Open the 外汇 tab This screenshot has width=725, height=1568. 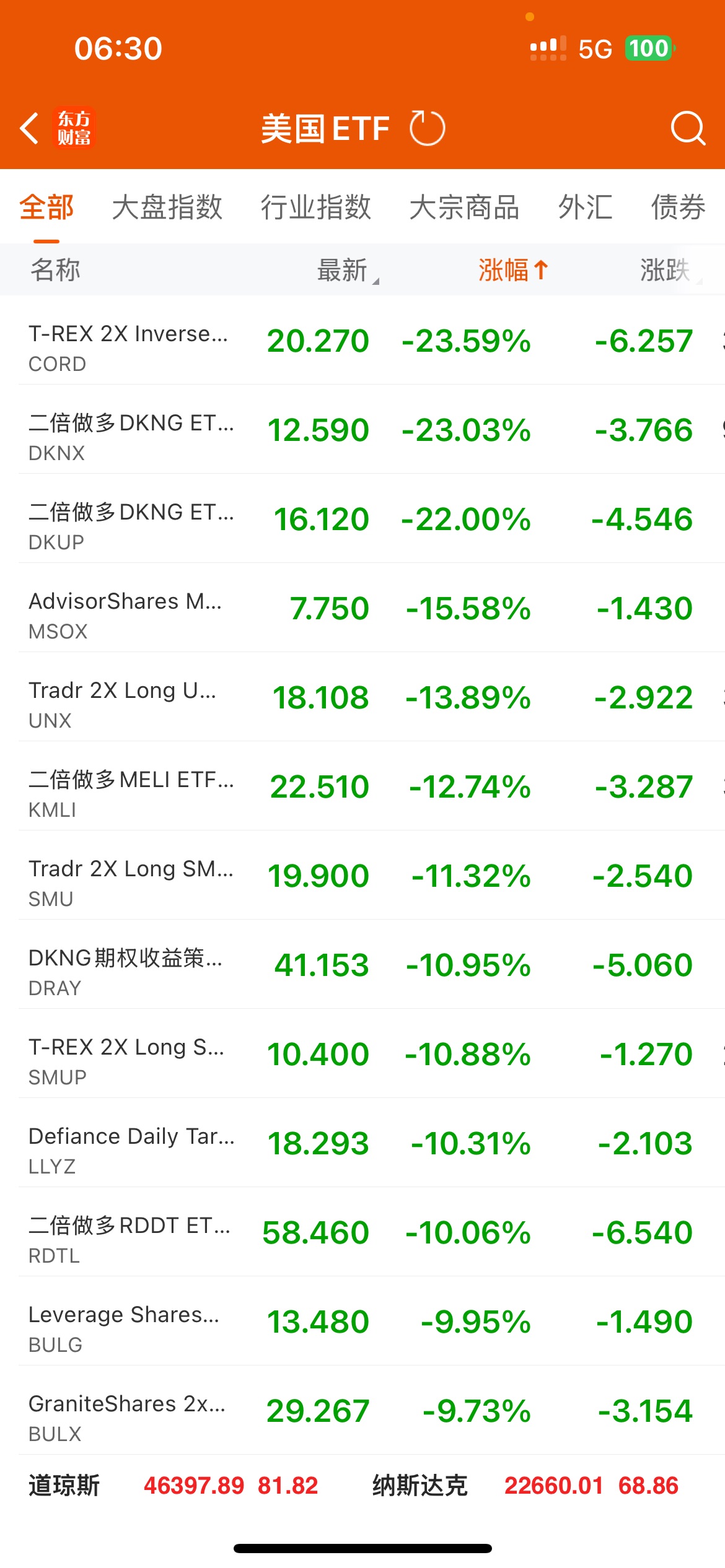(x=585, y=207)
